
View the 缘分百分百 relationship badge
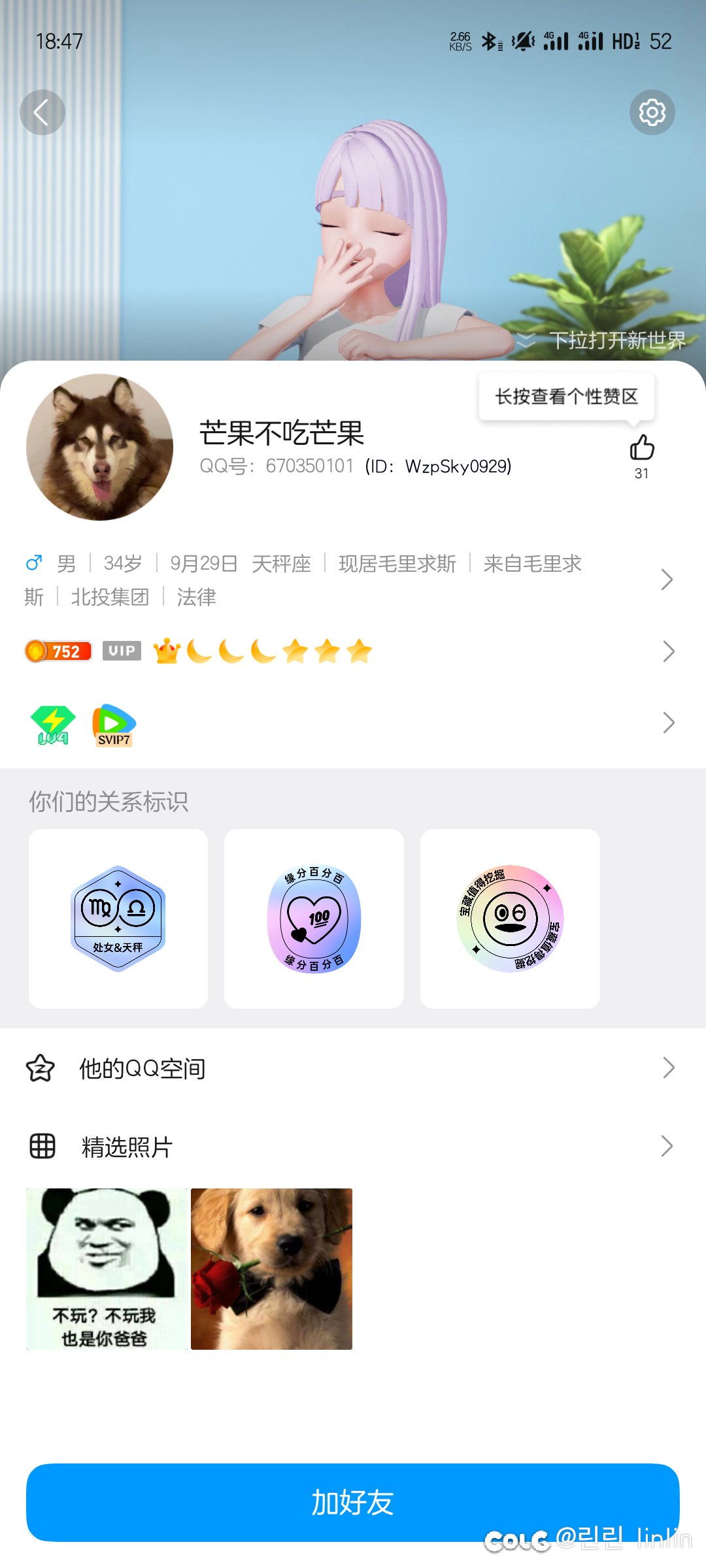314,919
